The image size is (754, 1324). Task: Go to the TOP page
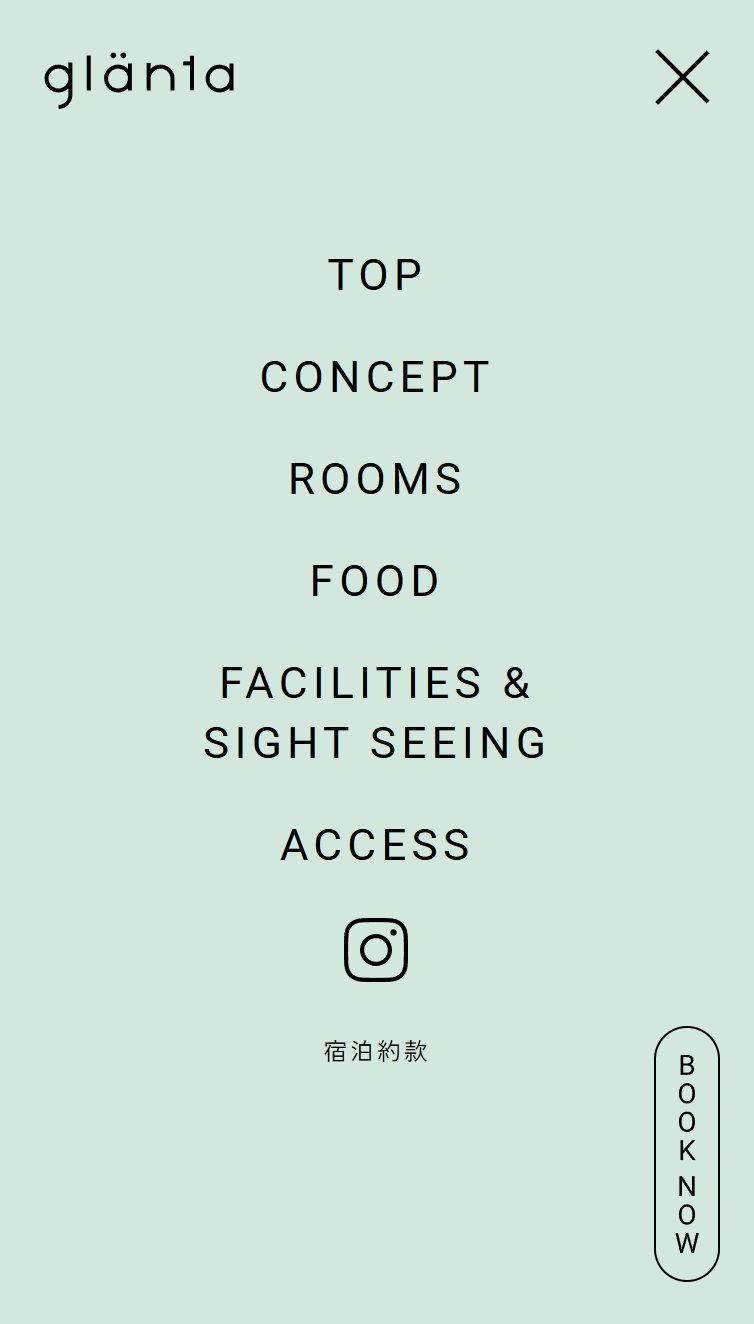[x=376, y=275]
